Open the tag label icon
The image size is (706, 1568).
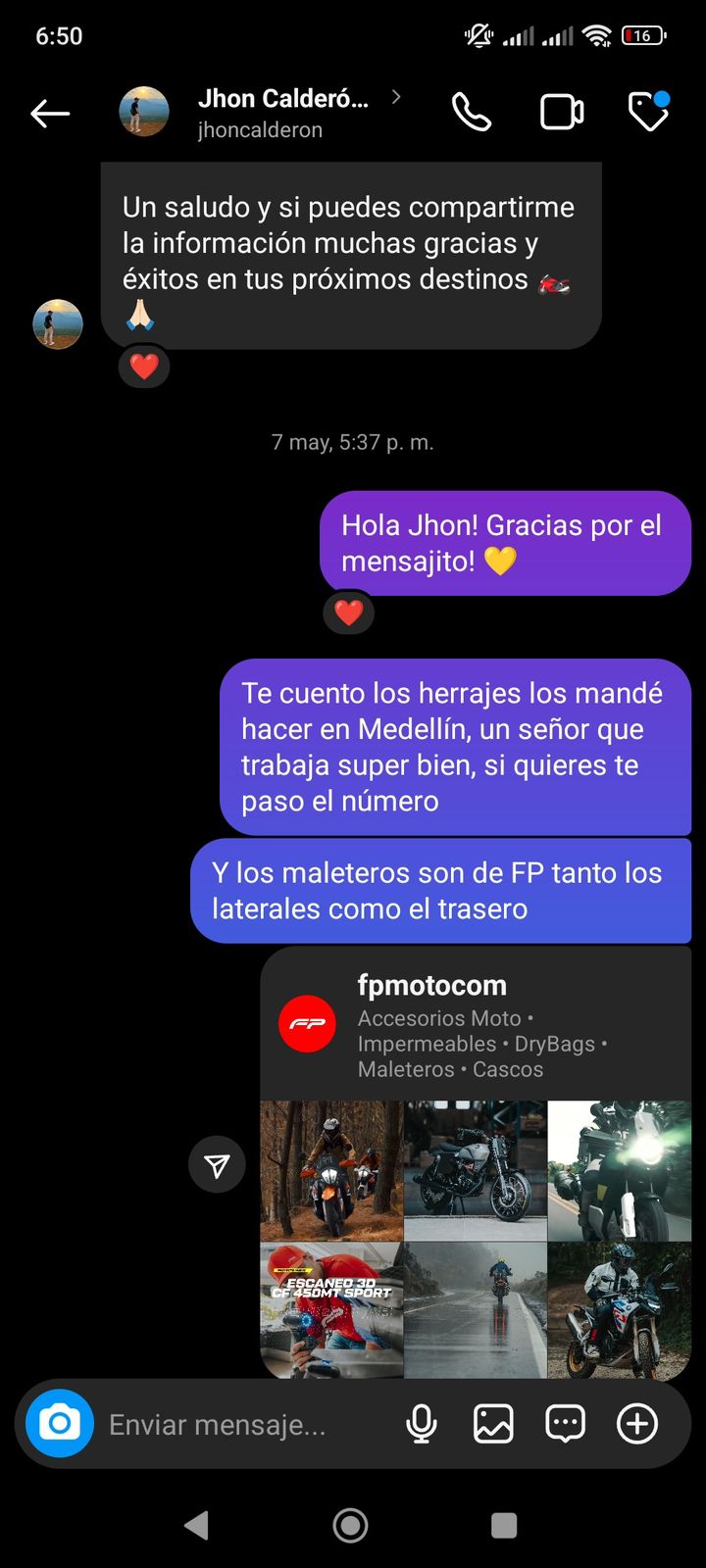[648, 112]
